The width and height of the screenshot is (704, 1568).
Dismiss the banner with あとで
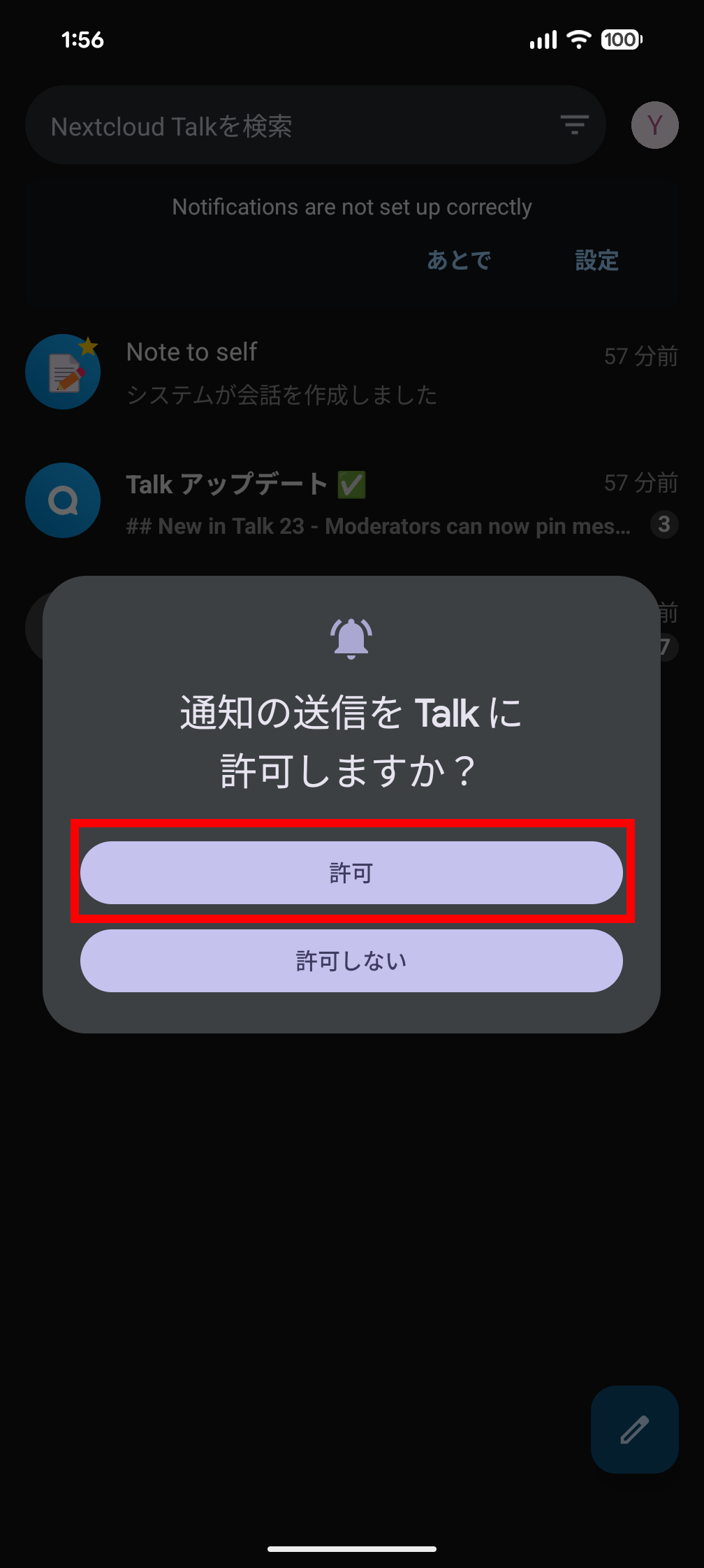pos(460,260)
